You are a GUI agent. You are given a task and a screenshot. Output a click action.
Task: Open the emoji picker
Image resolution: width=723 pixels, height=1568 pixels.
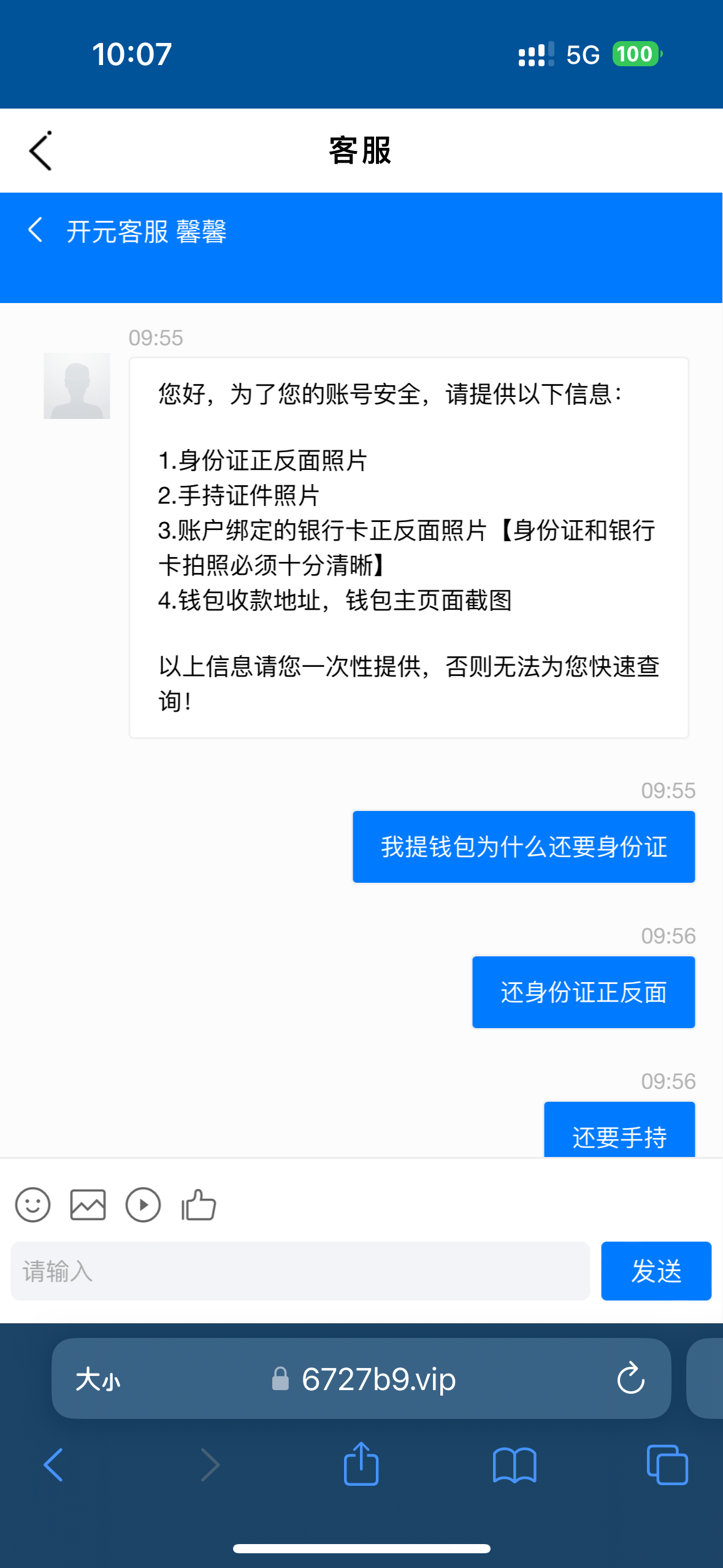click(x=33, y=1205)
